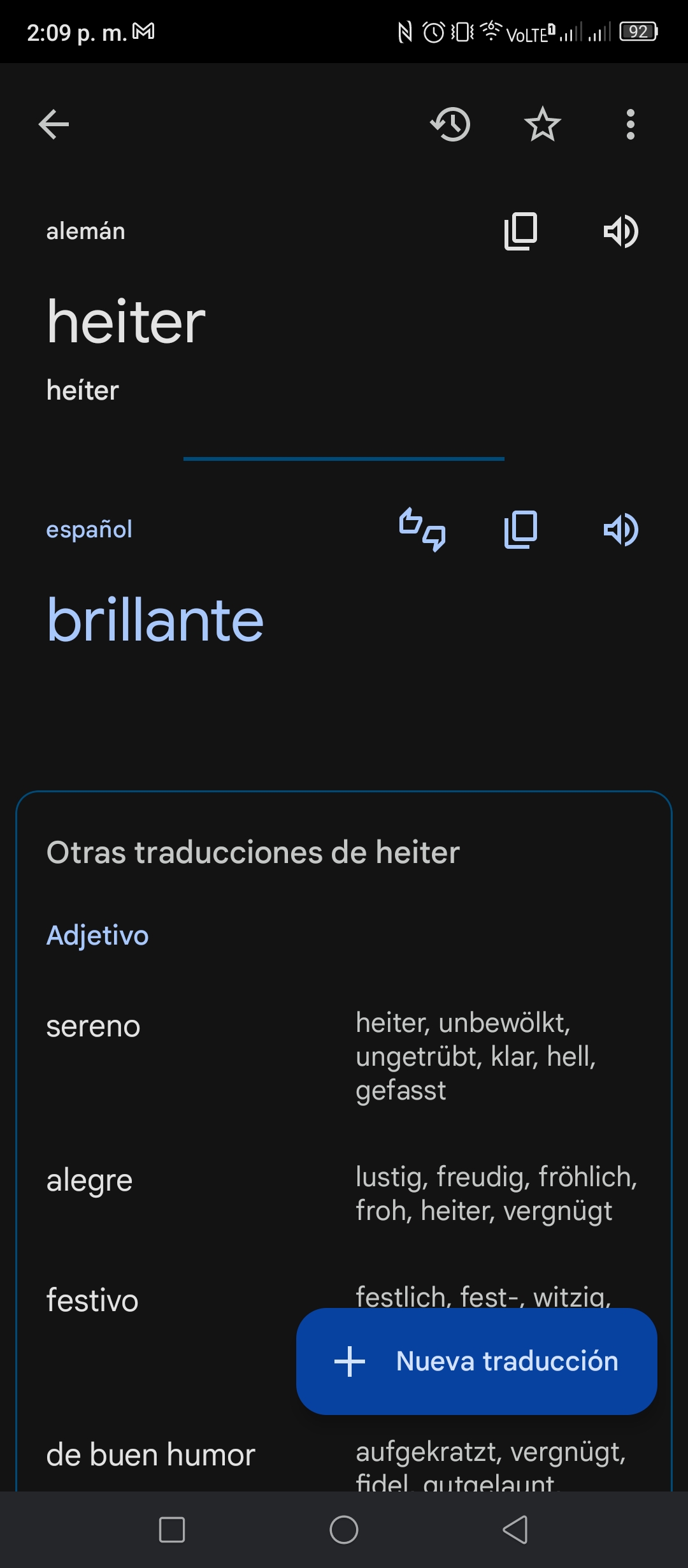Select the alternative translation sereno

(x=94, y=1026)
